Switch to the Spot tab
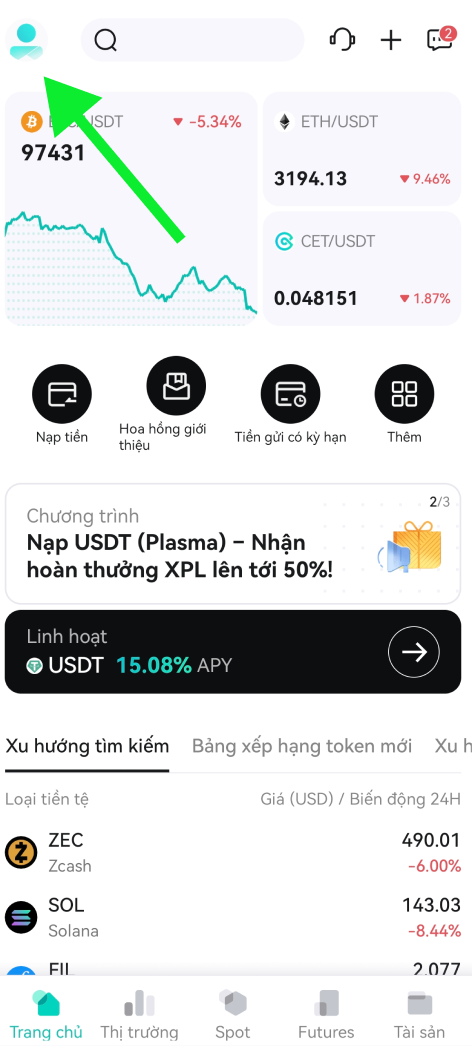 233,1014
